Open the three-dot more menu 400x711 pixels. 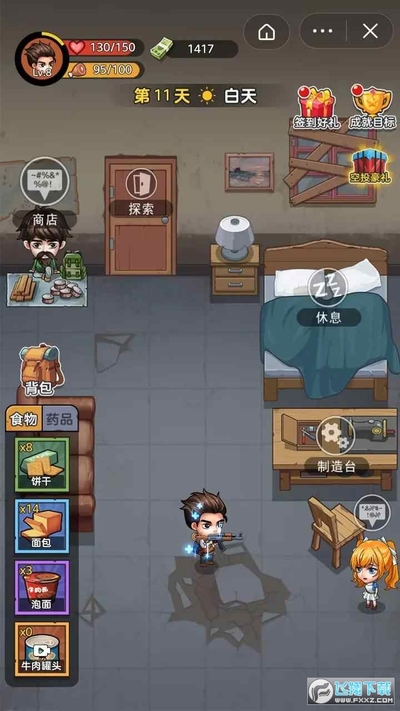point(323,31)
